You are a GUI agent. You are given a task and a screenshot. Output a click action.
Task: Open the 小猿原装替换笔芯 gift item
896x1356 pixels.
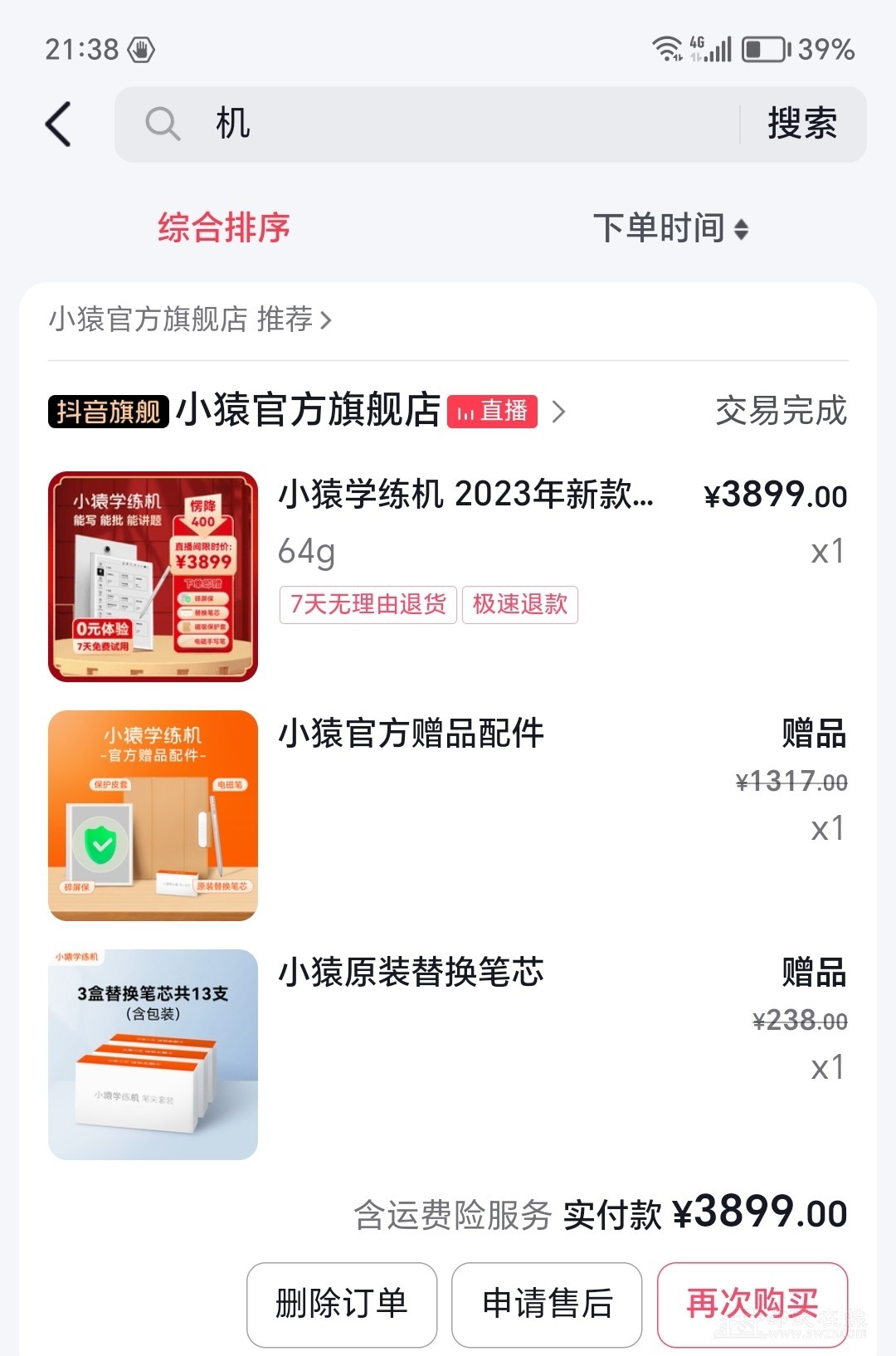(411, 973)
